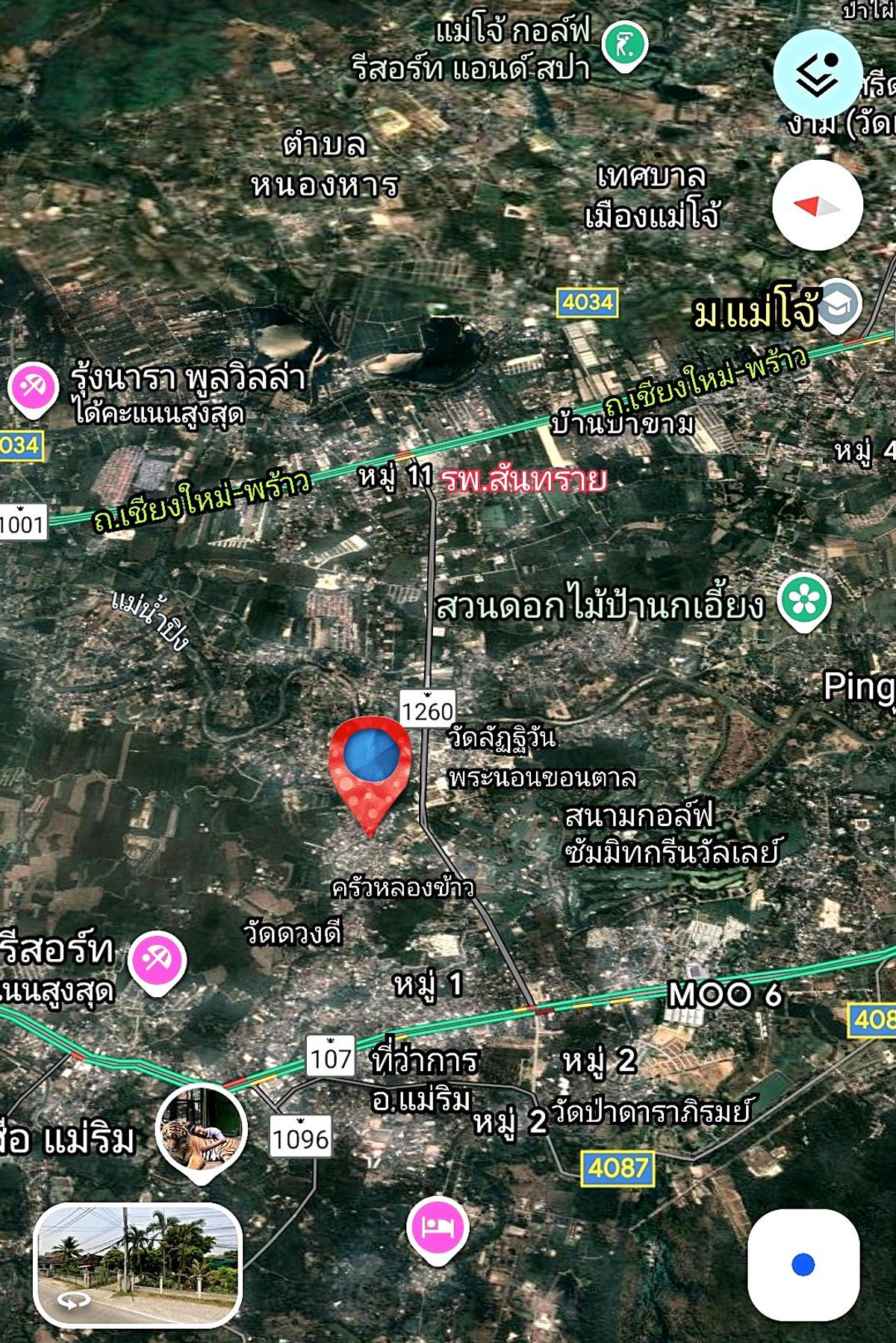Viewport: 896px width, 1343px height.
Task: Open the tiger photo place marker
Action: (x=201, y=1130)
